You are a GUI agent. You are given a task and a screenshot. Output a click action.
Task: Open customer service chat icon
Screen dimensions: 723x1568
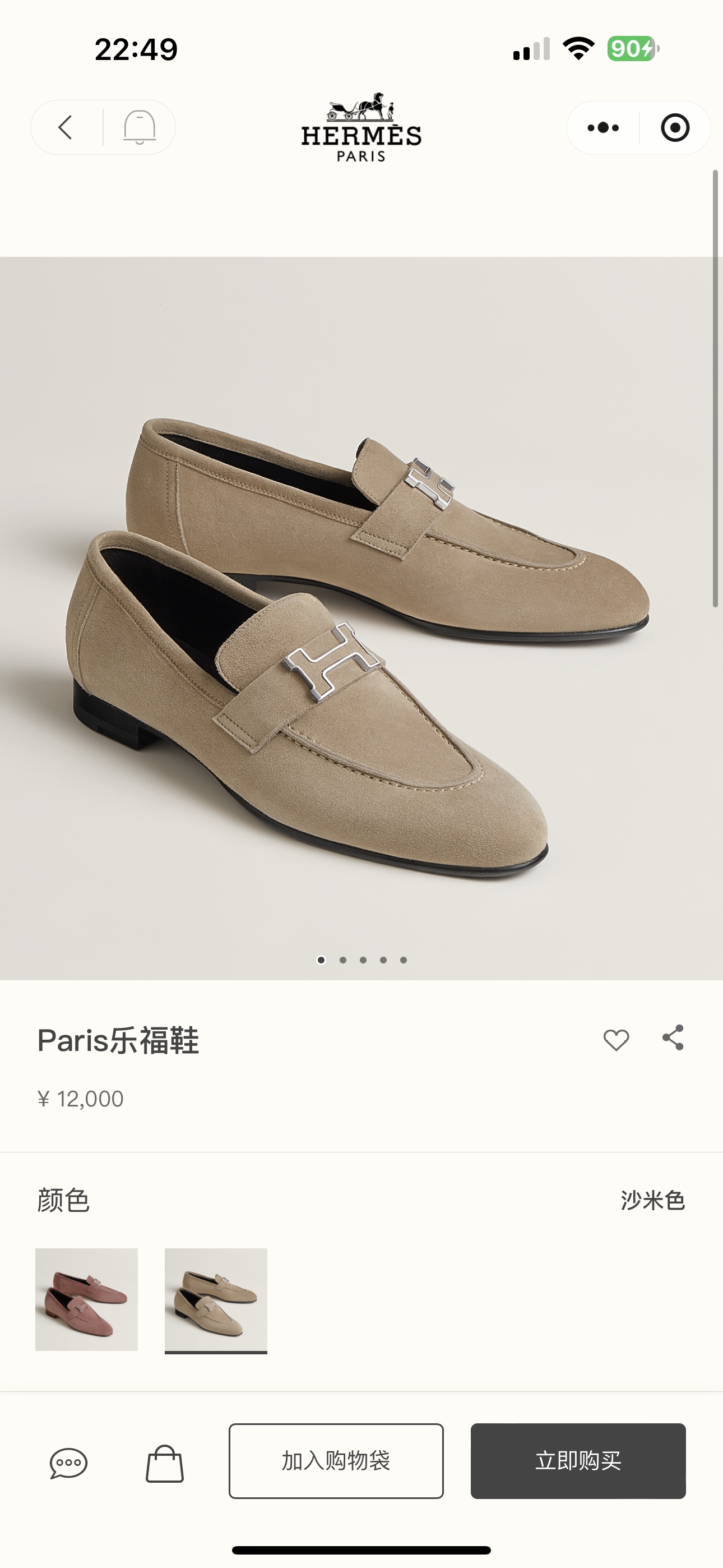click(71, 1461)
